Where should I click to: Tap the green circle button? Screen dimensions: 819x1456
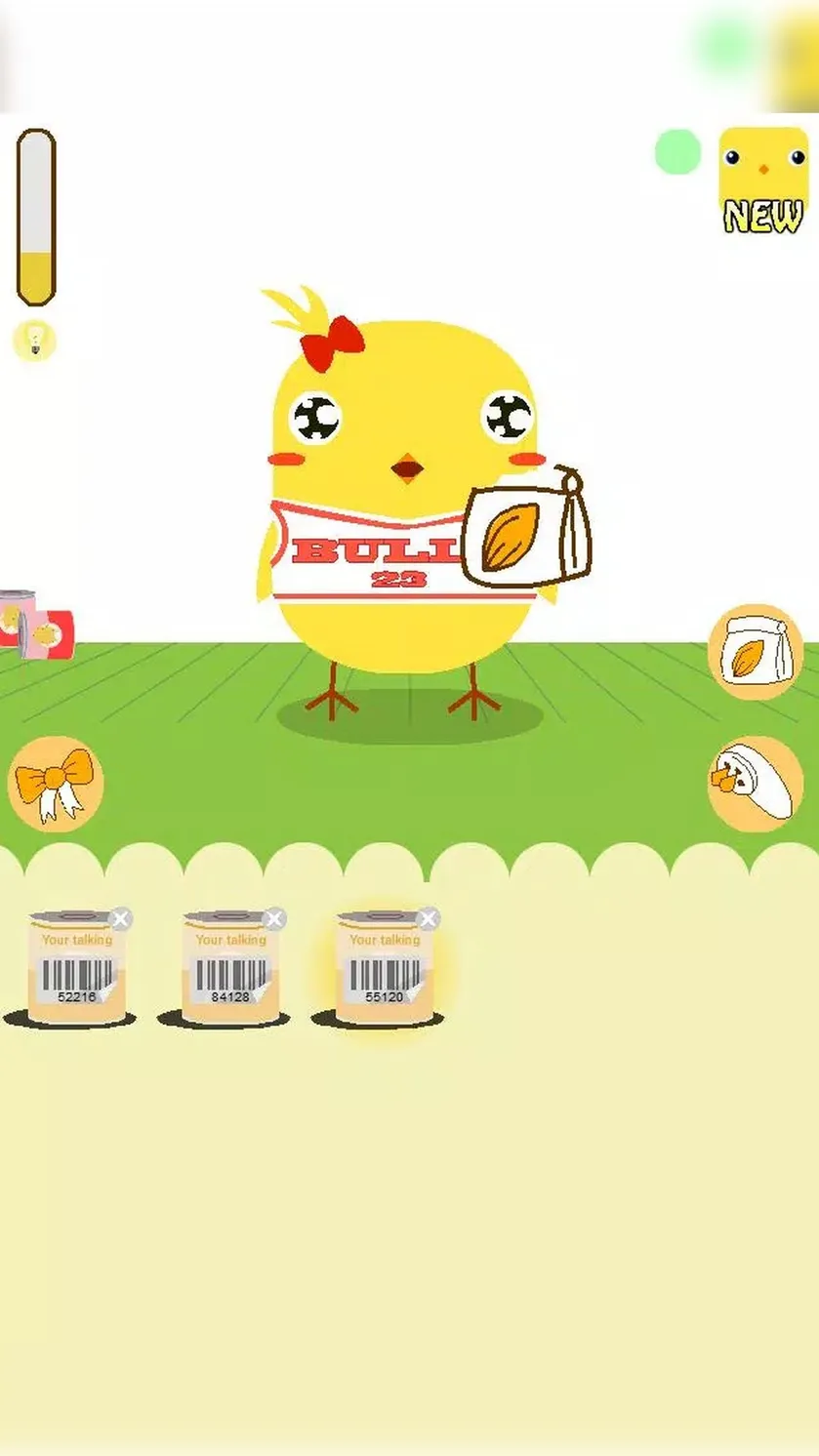tap(677, 152)
